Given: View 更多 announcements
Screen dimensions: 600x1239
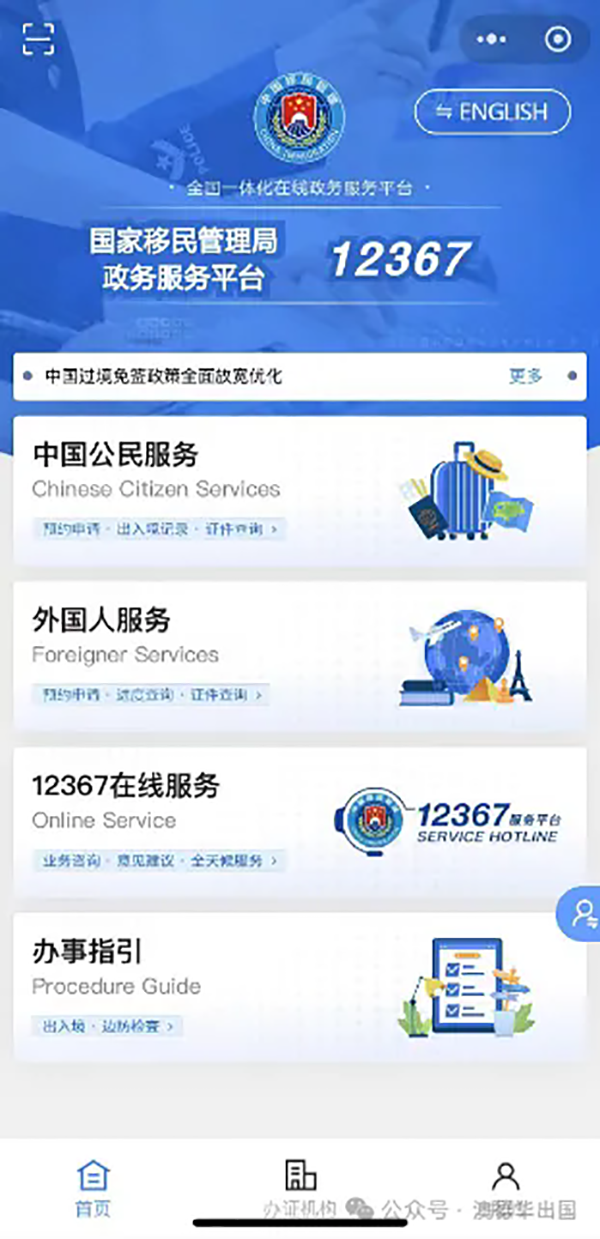Looking at the screenshot, I should tap(526, 377).
